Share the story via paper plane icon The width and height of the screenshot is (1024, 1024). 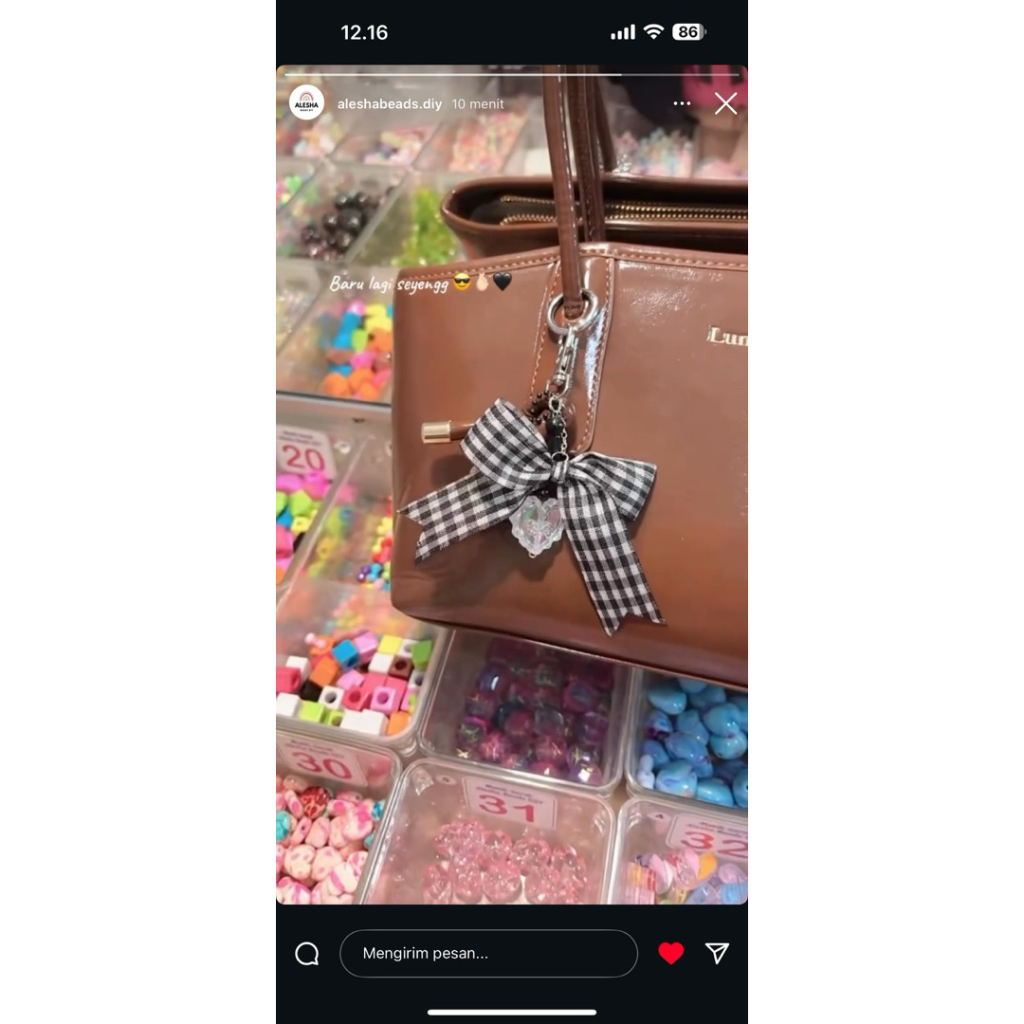[x=717, y=953]
